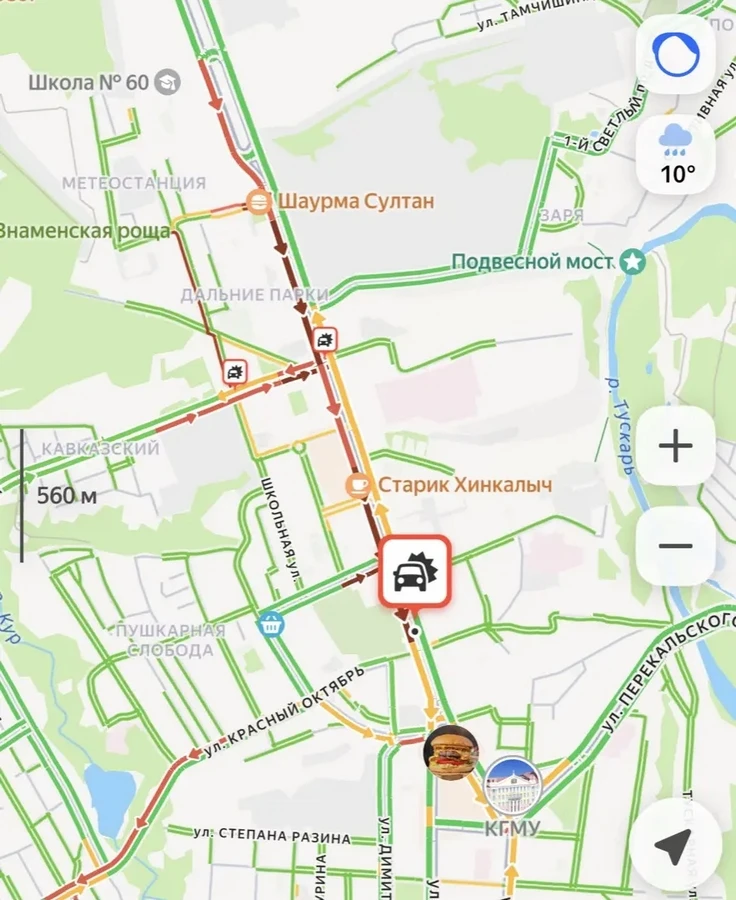736x900 pixels.
Task: Select the Шаурма Султан place marker
Action: pyautogui.click(x=259, y=202)
